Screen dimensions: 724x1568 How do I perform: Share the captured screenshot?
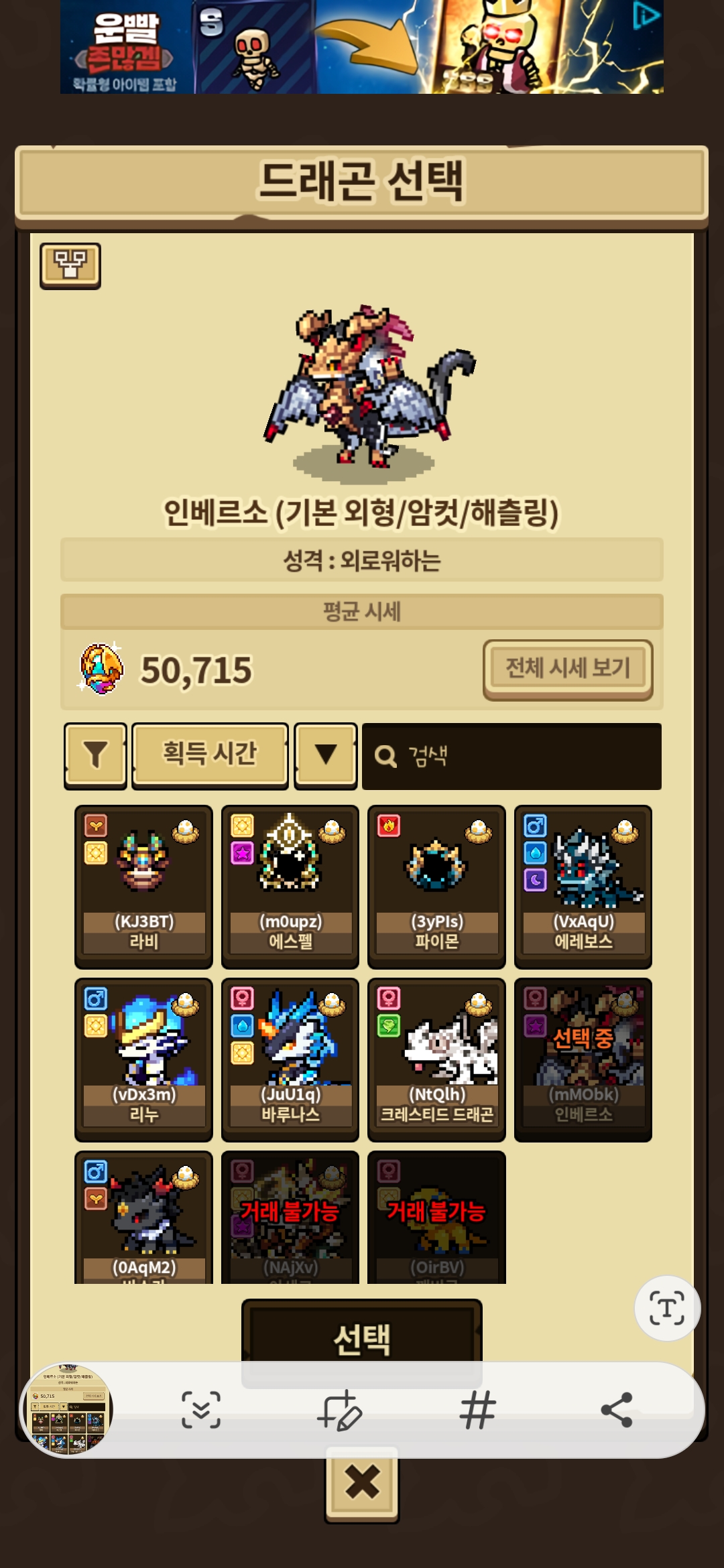coord(617,1410)
